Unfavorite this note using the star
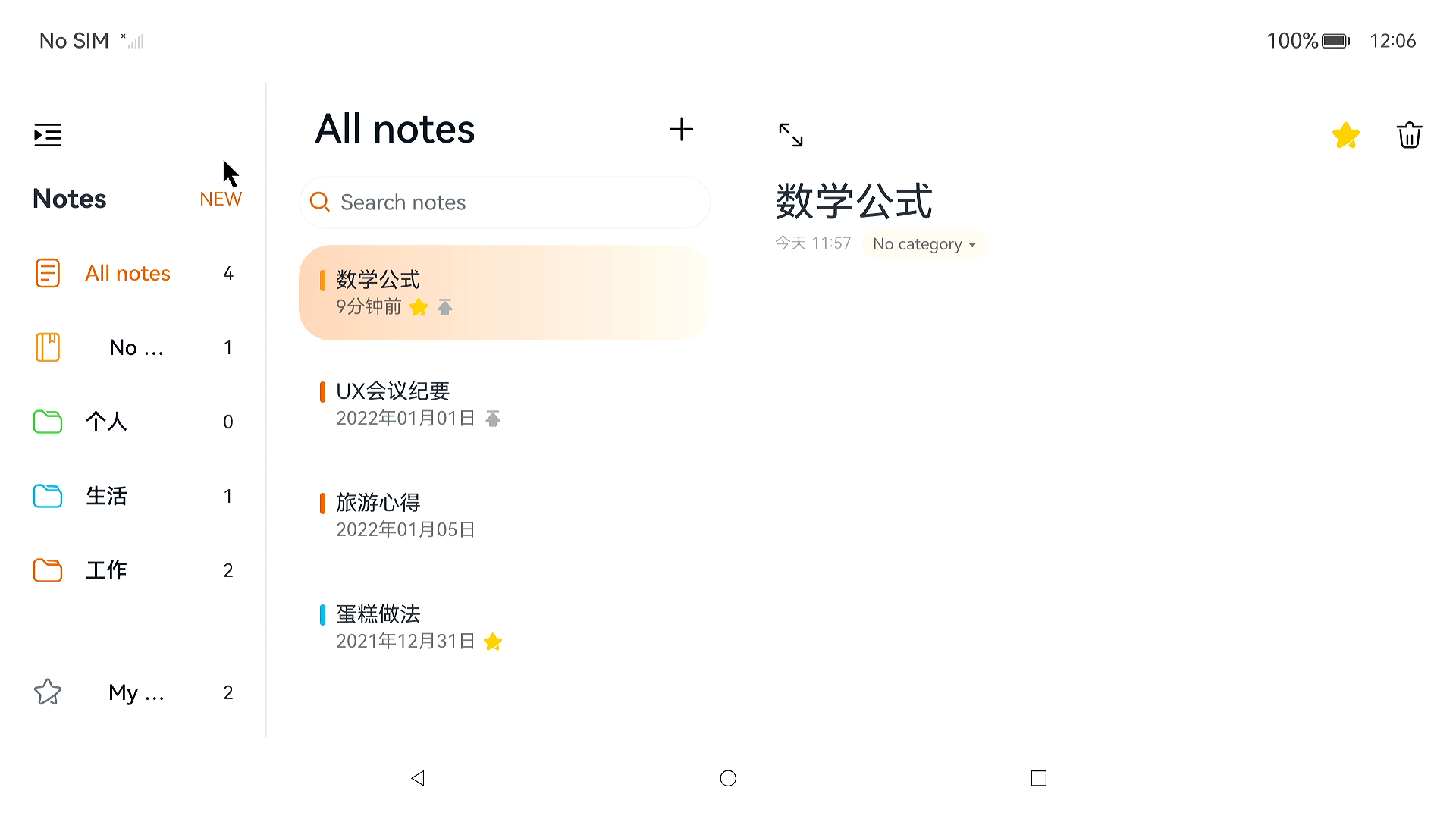Image resolution: width=1456 pixels, height=819 pixels. (1346, 136)
